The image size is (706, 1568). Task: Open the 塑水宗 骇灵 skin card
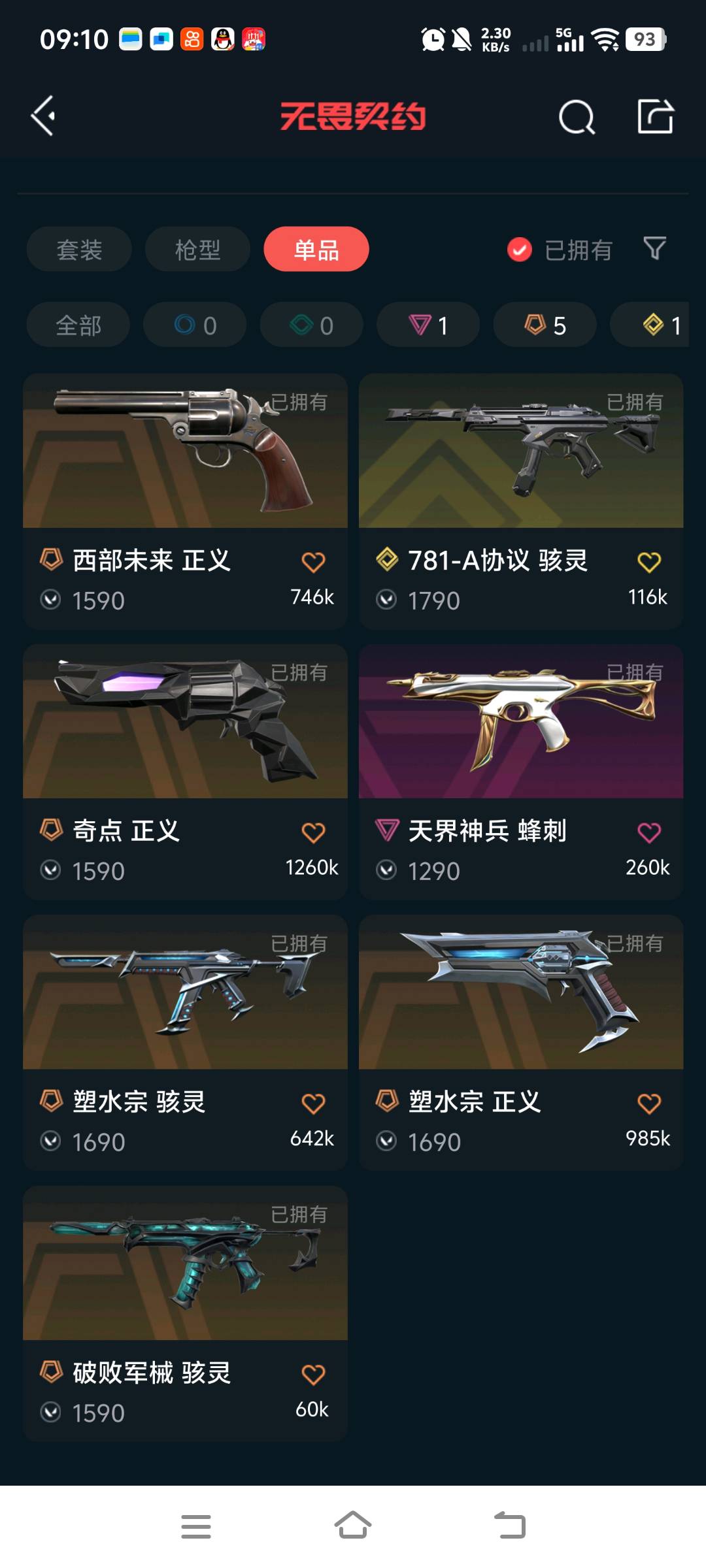[185, 993]
